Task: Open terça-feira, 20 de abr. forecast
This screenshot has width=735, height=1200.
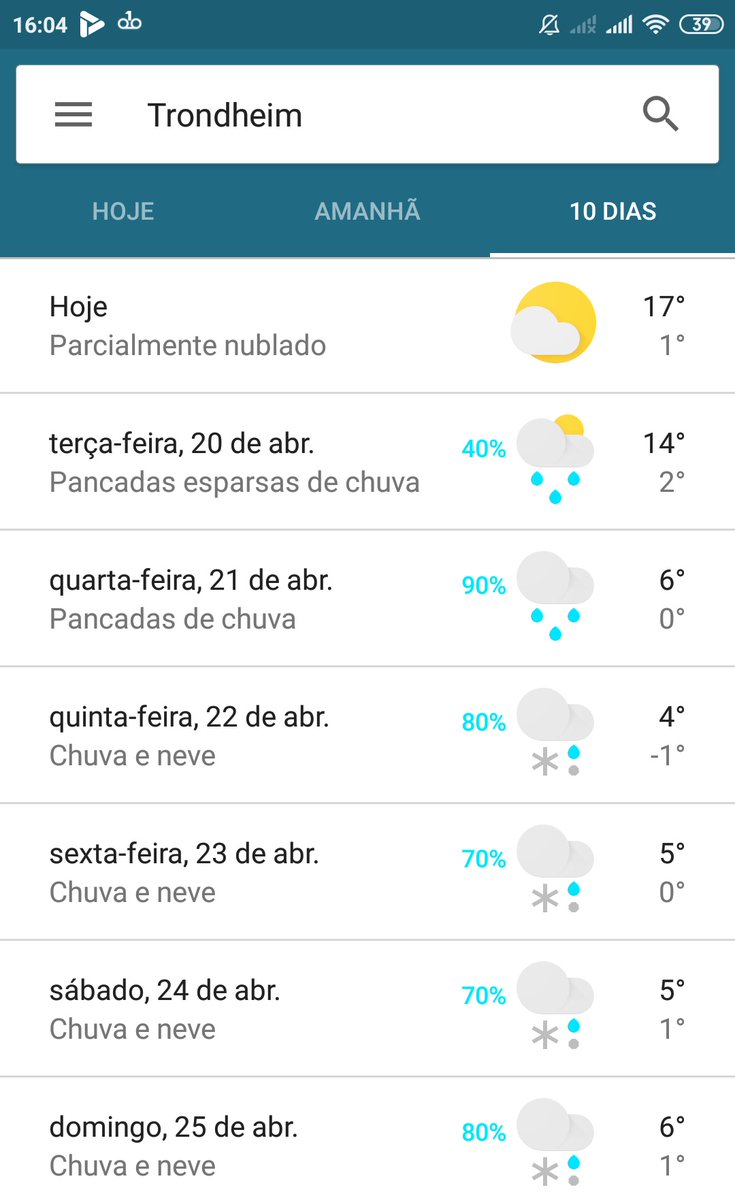Action: [367, 462]
